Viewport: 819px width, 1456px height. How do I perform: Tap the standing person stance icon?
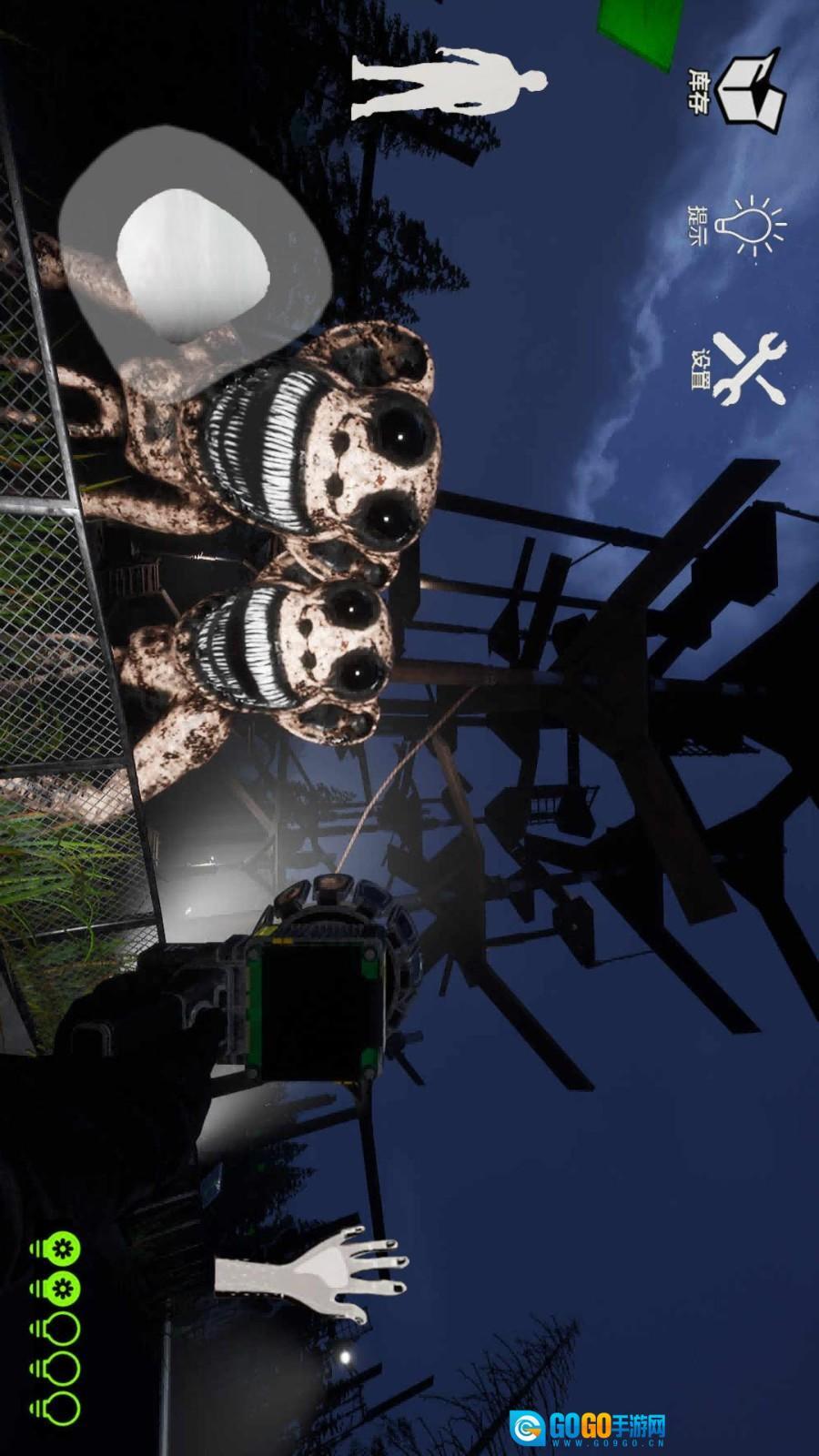click(x=450, y=85)
